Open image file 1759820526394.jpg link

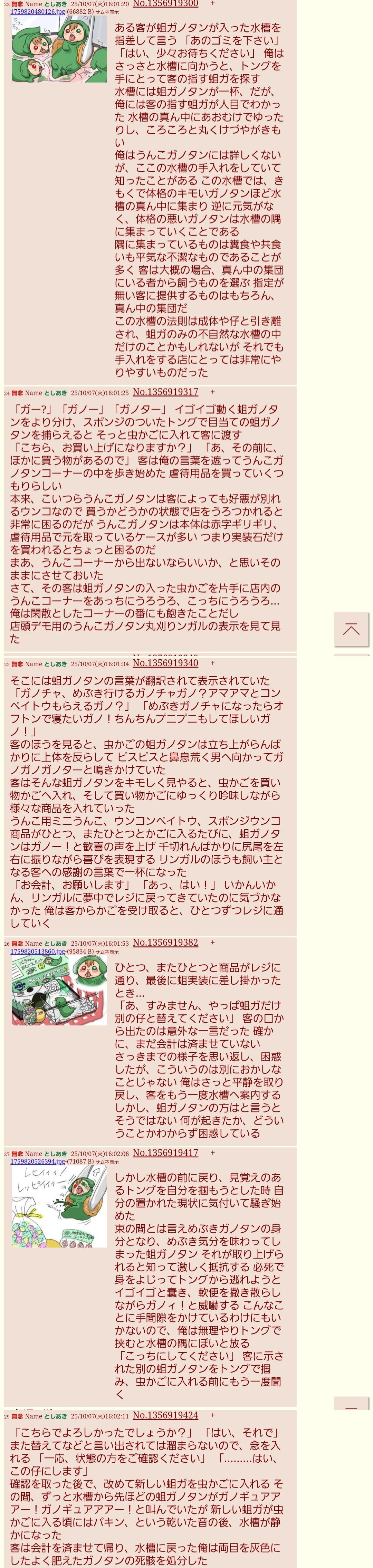(x=38, y=1161)
